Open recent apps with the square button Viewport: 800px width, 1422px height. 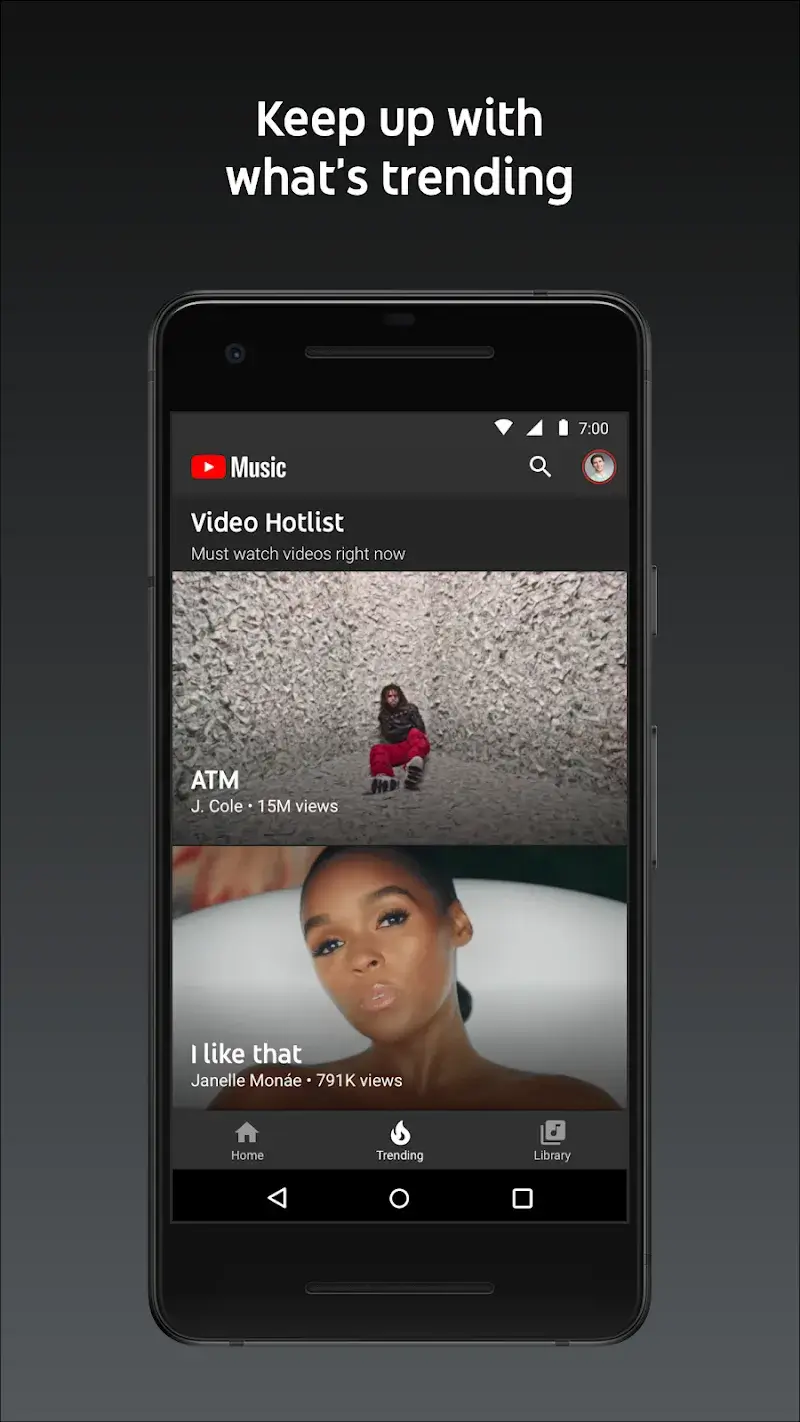[522, 1197]
